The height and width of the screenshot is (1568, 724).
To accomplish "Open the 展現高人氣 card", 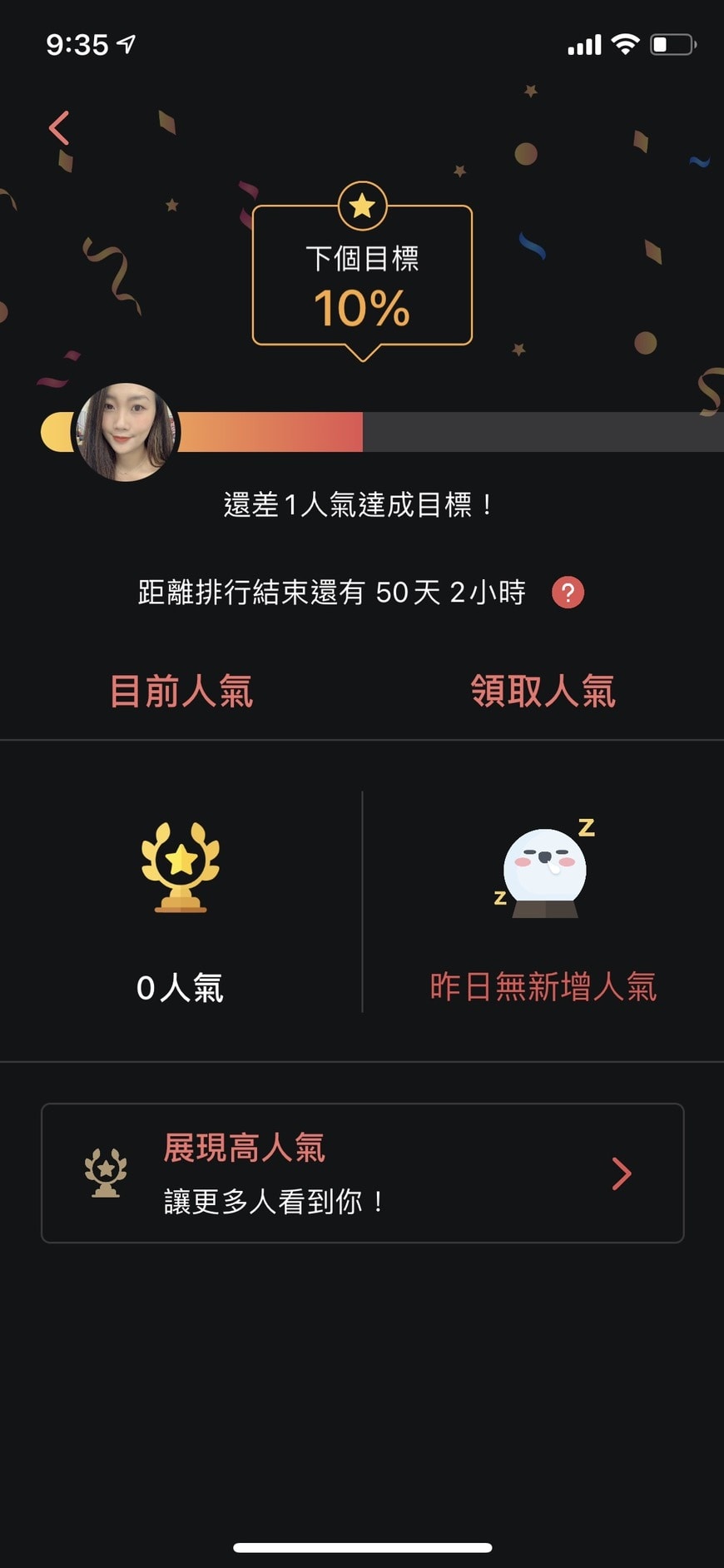I will pos(362,1173).
